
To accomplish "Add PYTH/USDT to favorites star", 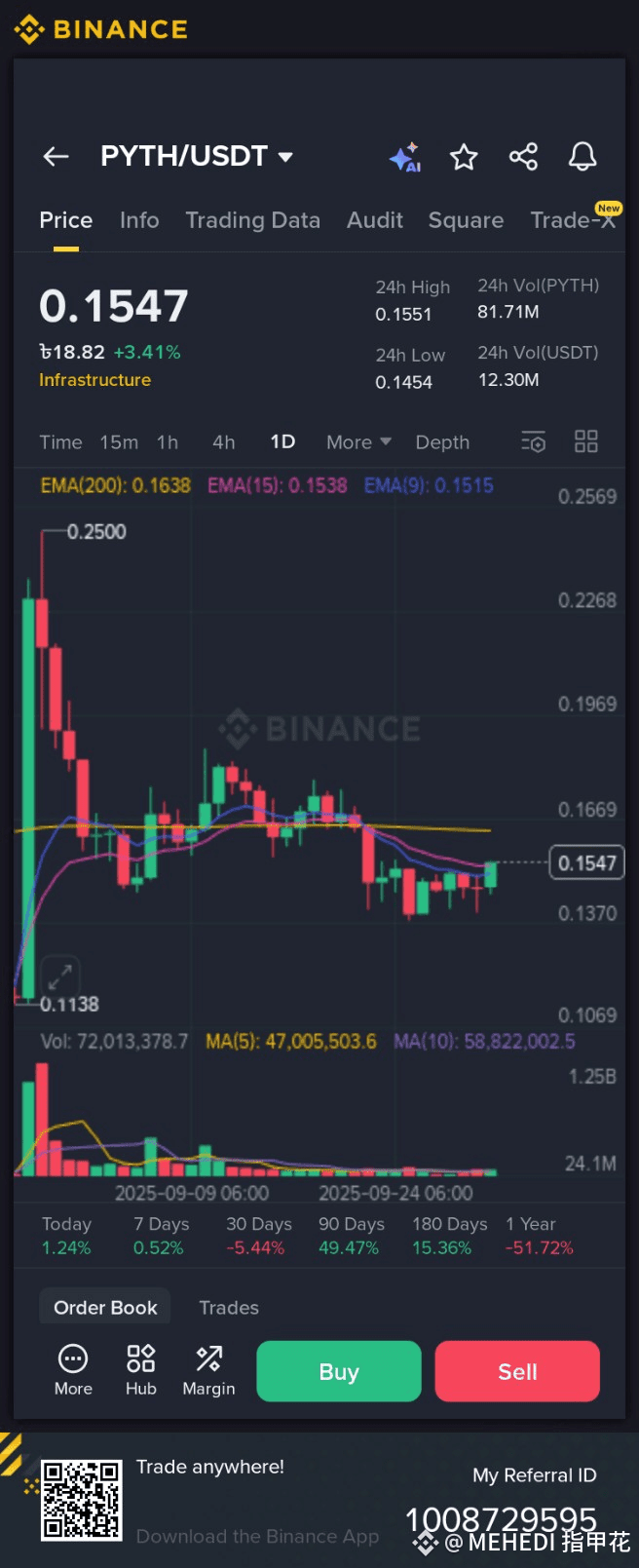I will pyautogui.click(x=464, y=157).
